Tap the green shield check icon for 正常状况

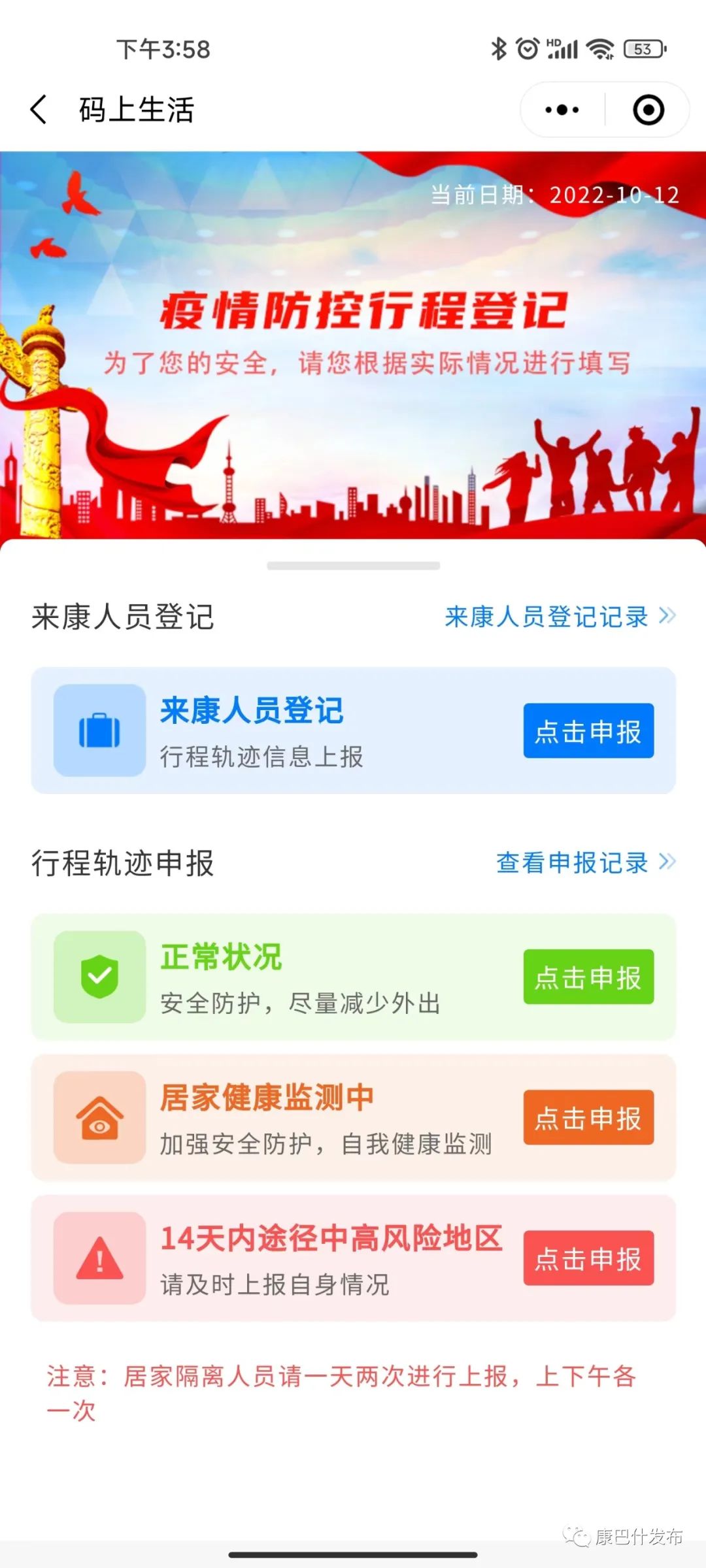tap(99, 976)
